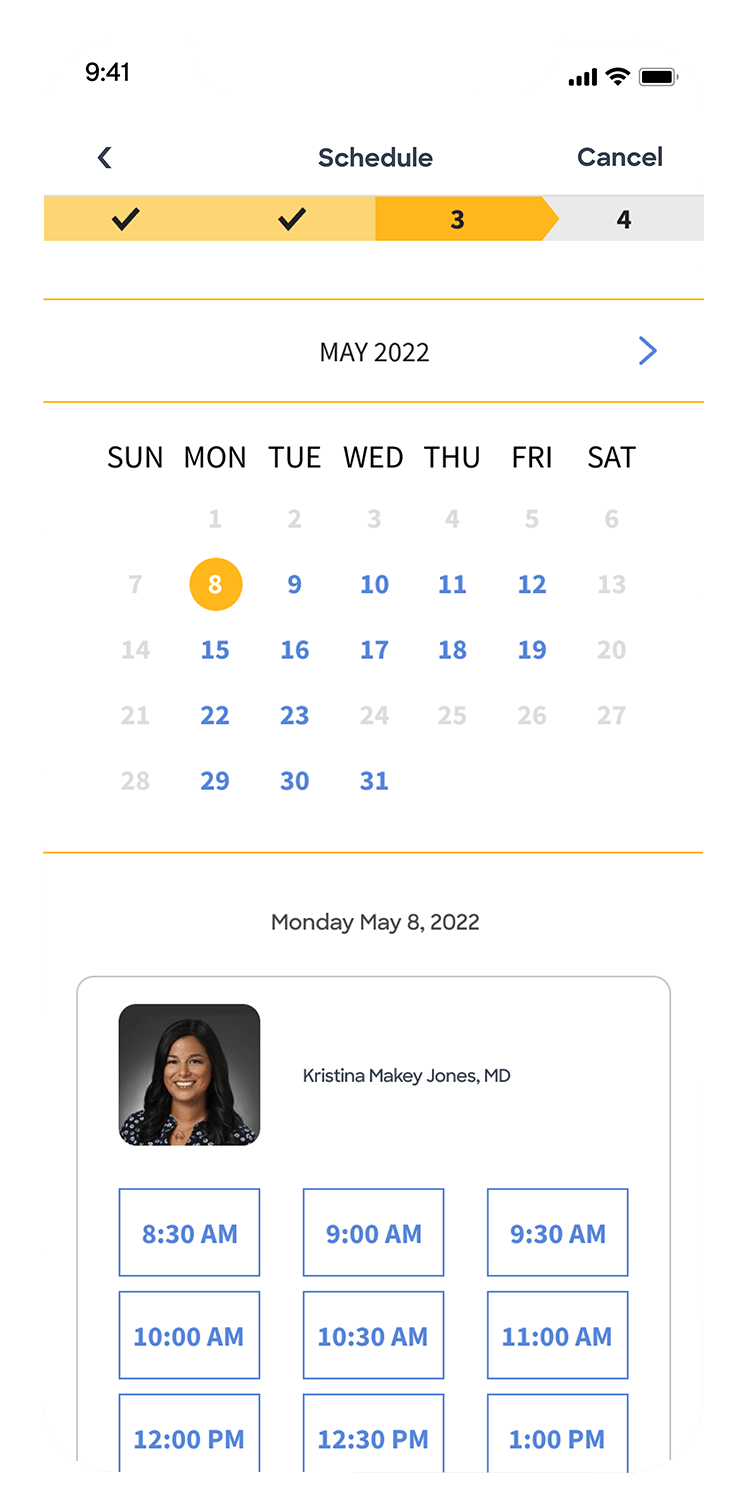Cancel the scheduling process
Screen dimensions: 747x1512
pos(619,157)
